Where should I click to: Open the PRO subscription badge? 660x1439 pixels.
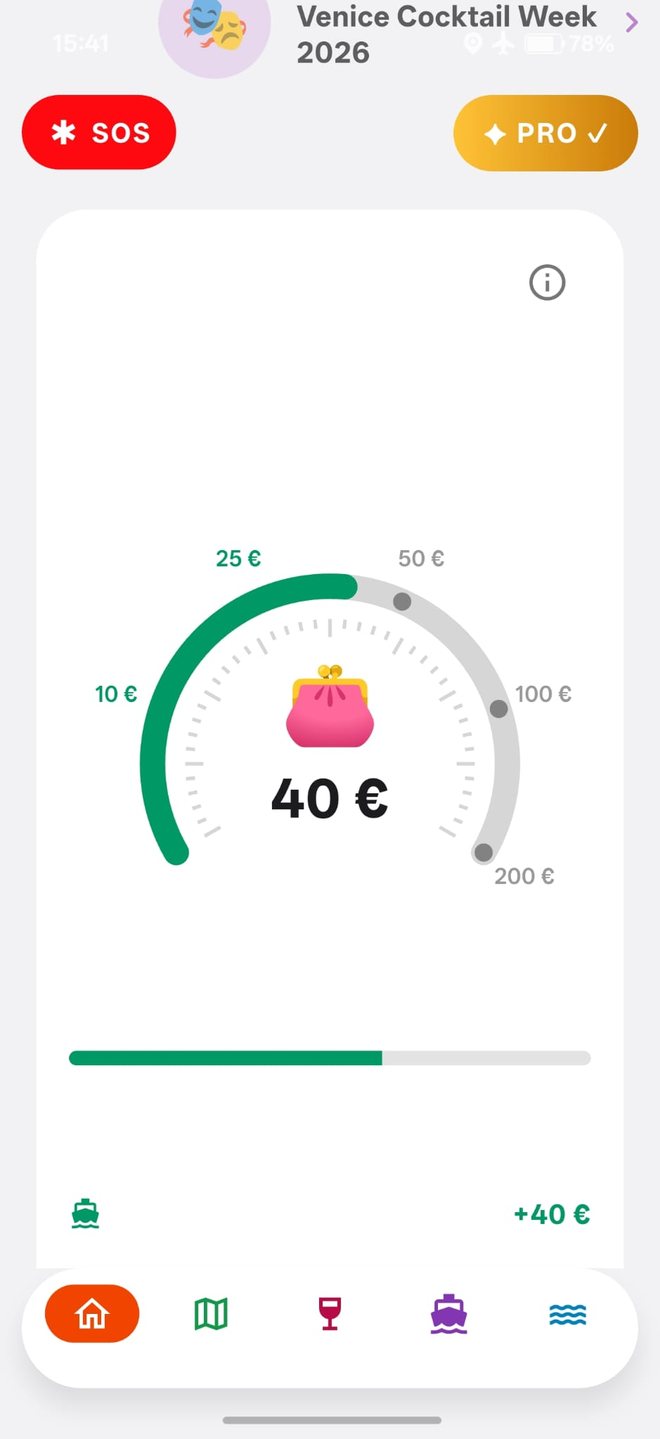pyautogui.click(x=545, y=133)
